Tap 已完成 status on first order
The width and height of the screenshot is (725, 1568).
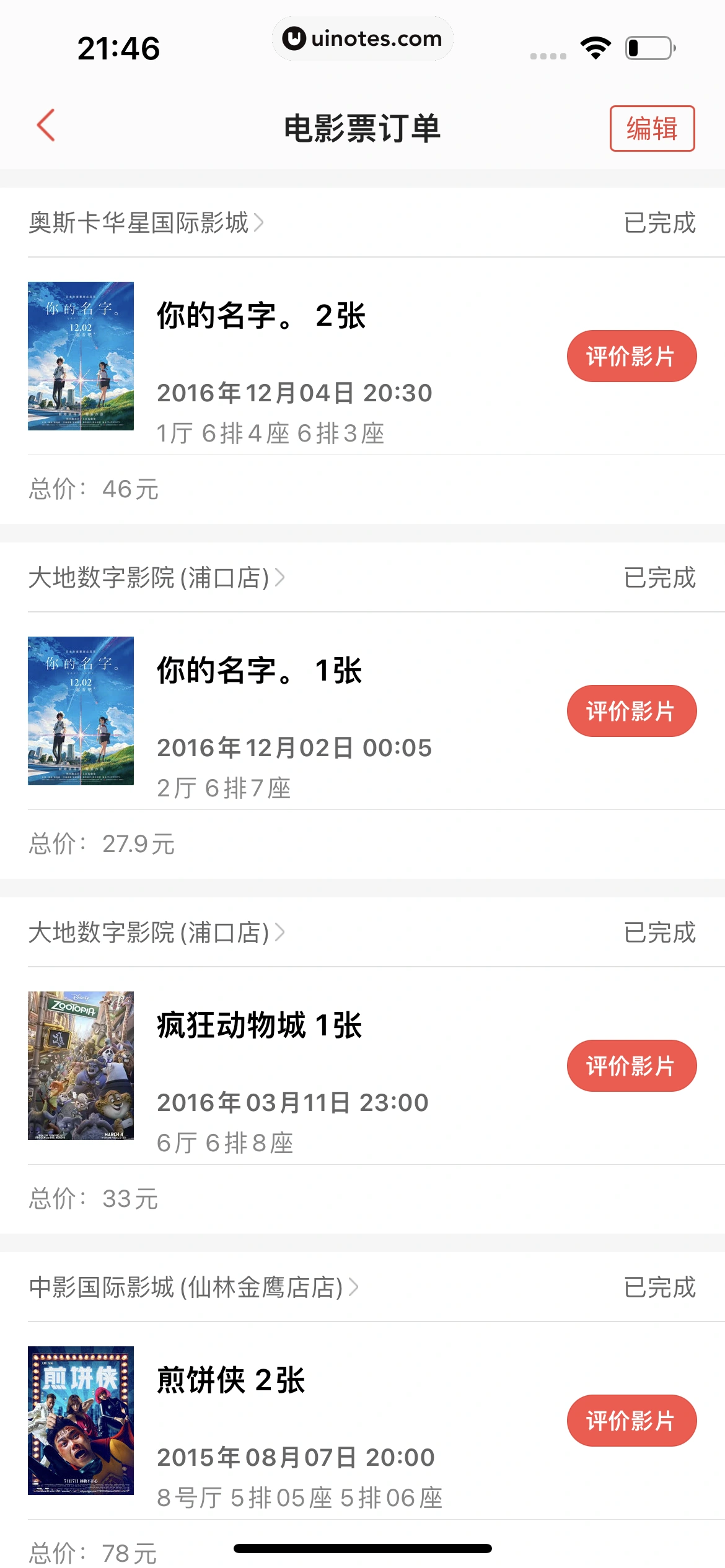point(659,224)
